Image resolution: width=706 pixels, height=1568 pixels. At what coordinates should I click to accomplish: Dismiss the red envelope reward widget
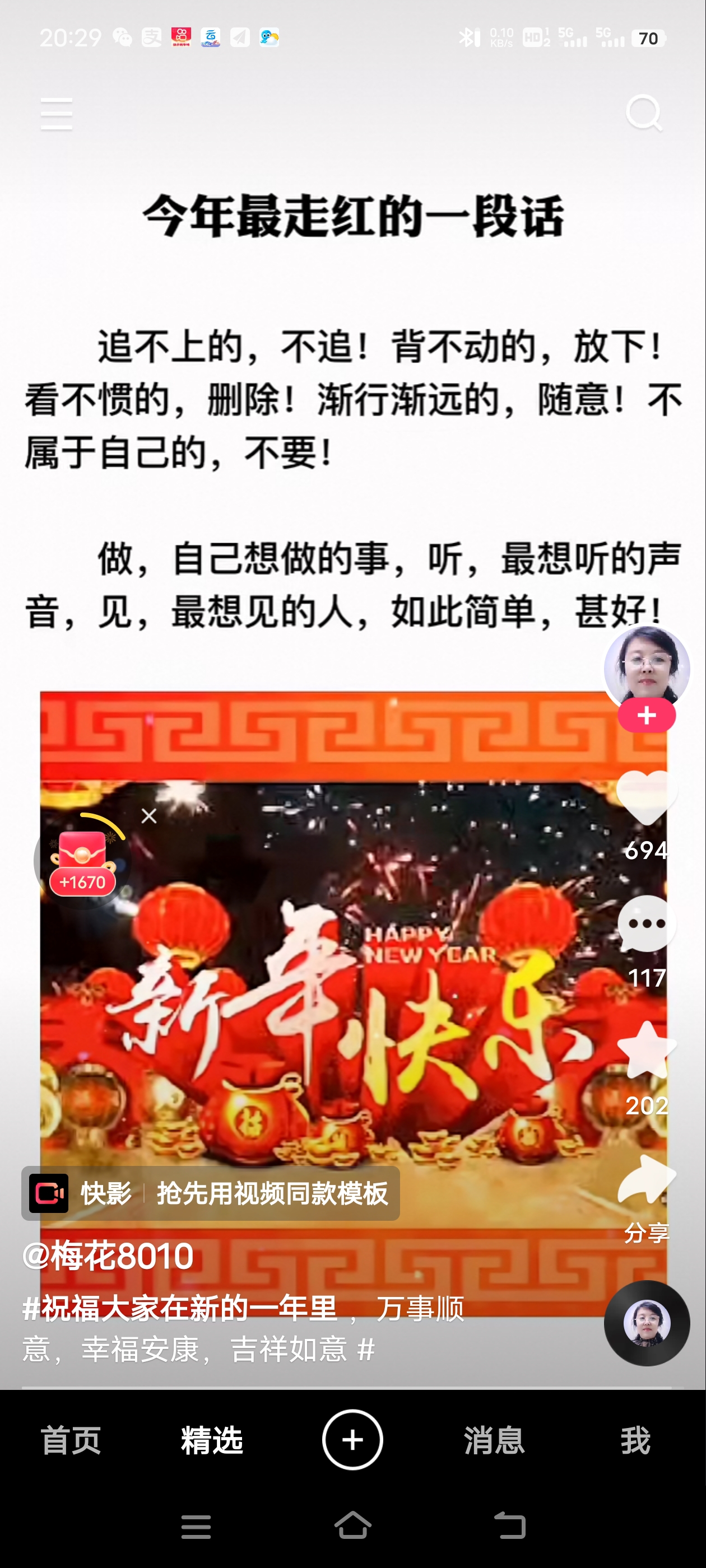click(x=148, y=816)
